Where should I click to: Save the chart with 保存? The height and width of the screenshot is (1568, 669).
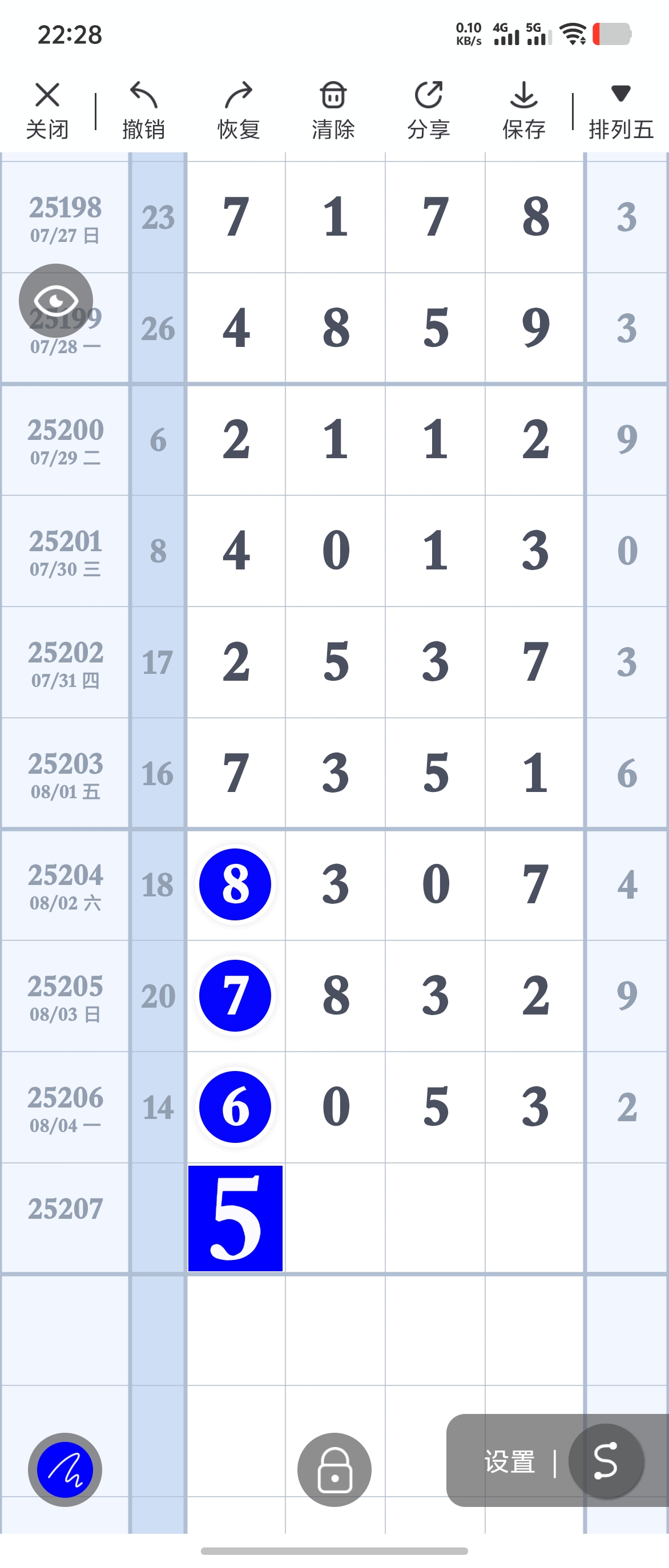coord(523,110)
